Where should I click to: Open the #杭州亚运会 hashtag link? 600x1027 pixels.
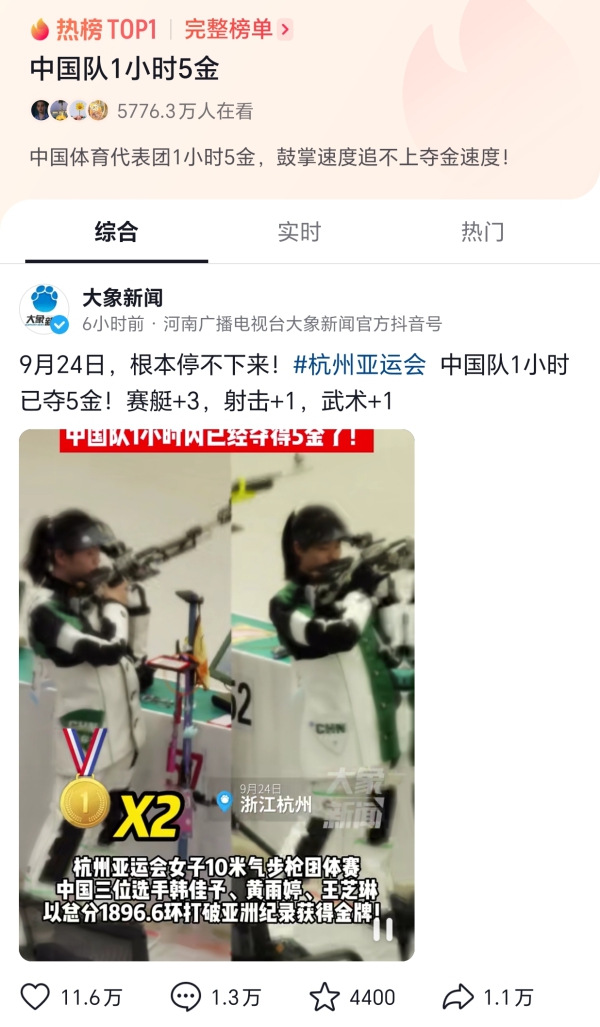tap(360, 365)
